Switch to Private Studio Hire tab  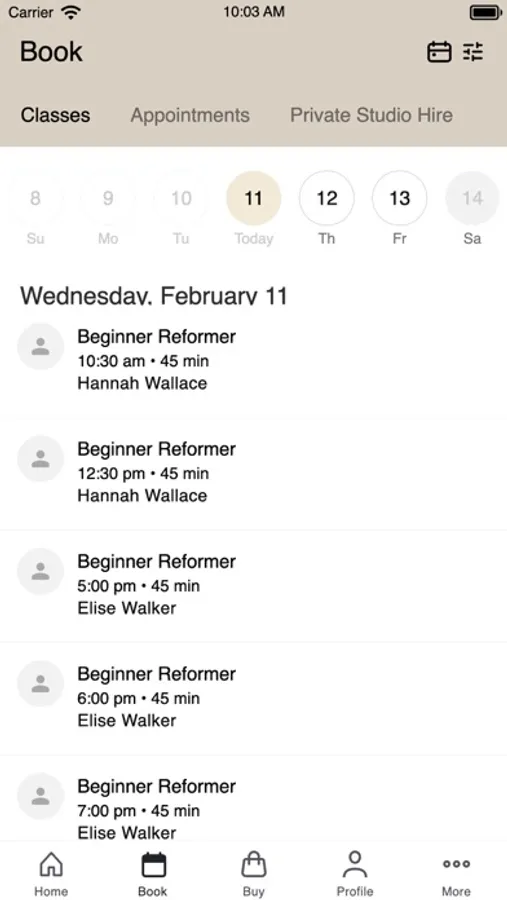point(371,115)
